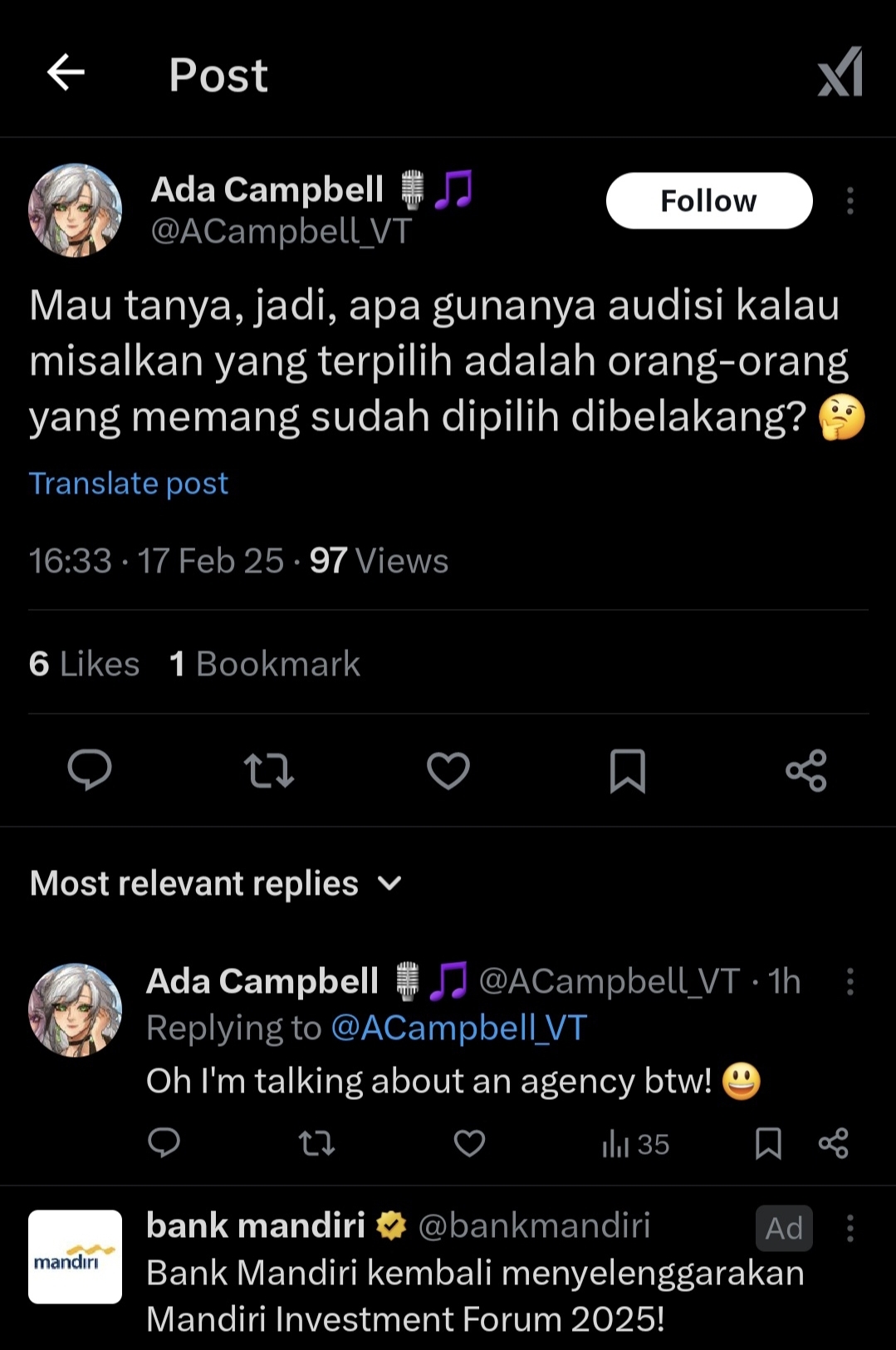
Task: Follow Ada Campbell
Action: point(708,201)
